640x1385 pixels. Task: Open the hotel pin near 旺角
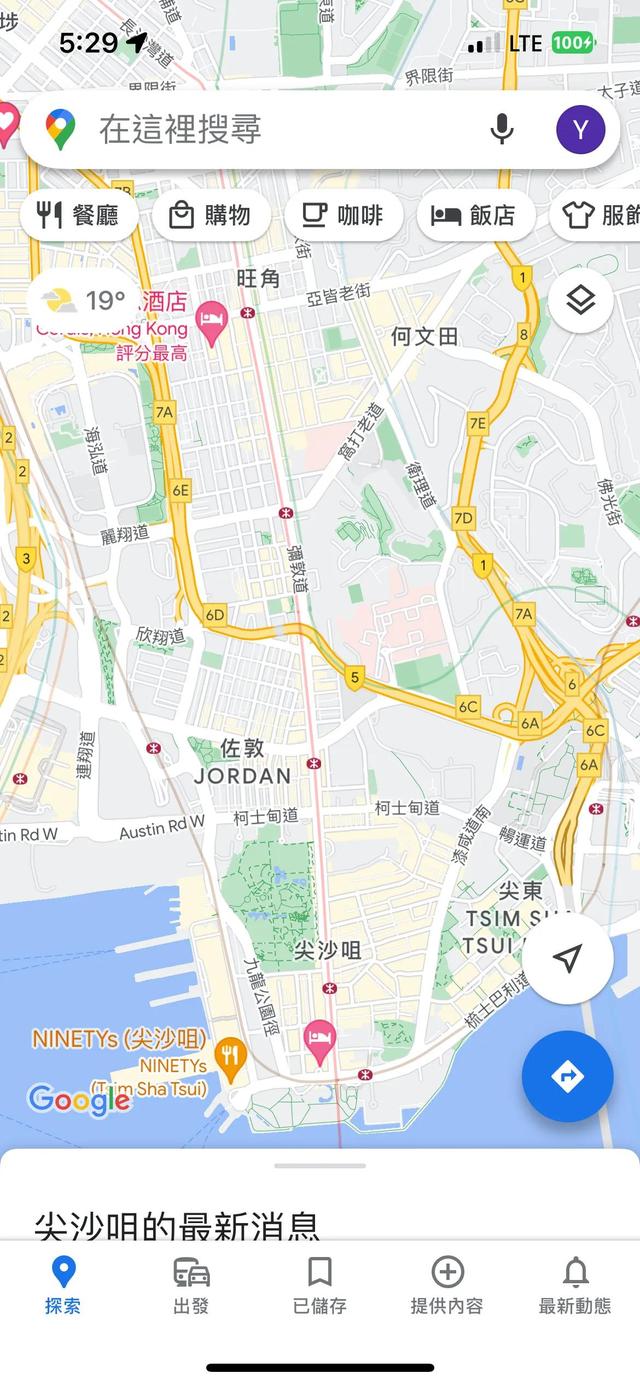pyautogui.click(x=211, y=322)
